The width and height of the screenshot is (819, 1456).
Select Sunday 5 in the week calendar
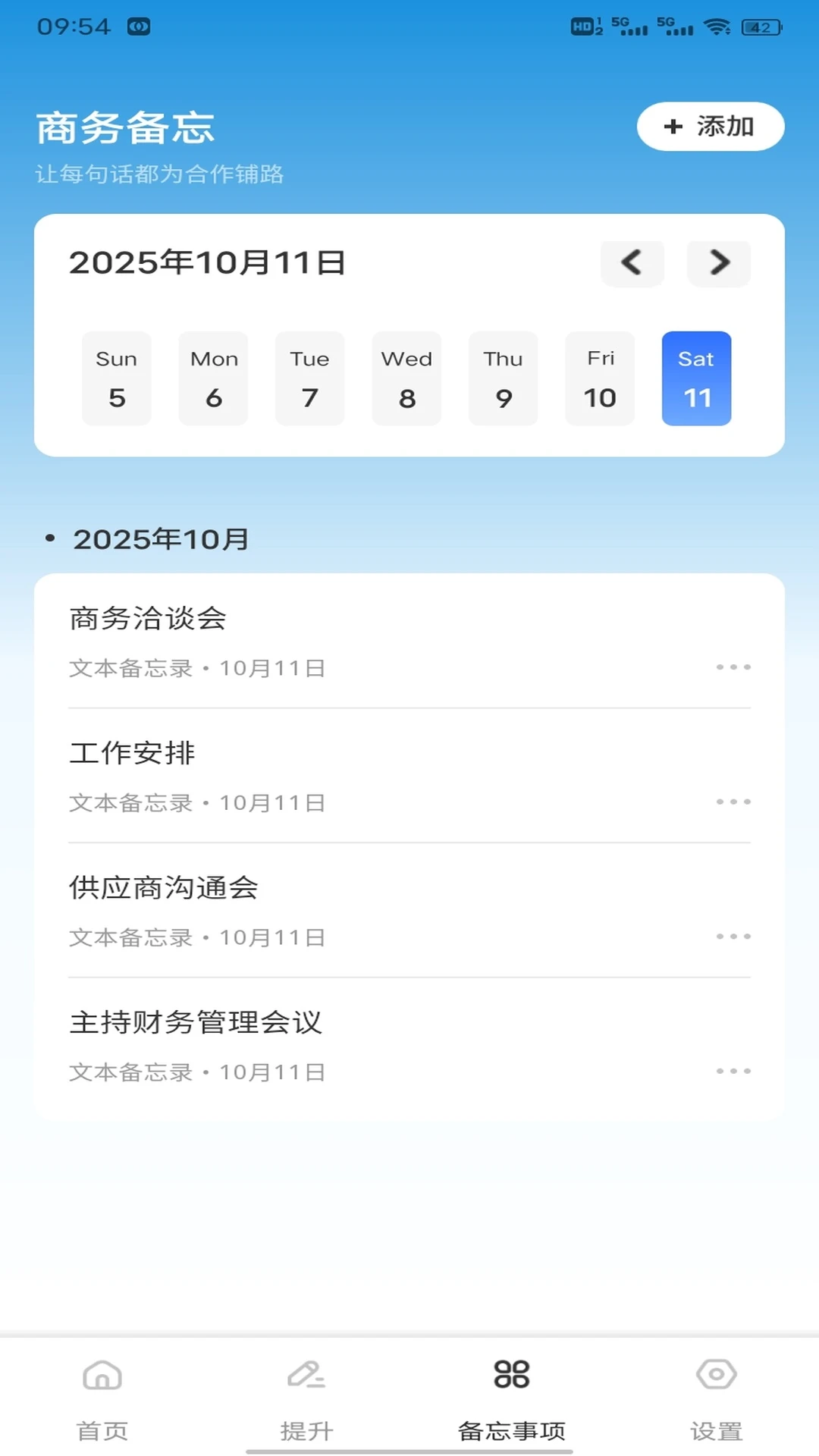point(116,378)
